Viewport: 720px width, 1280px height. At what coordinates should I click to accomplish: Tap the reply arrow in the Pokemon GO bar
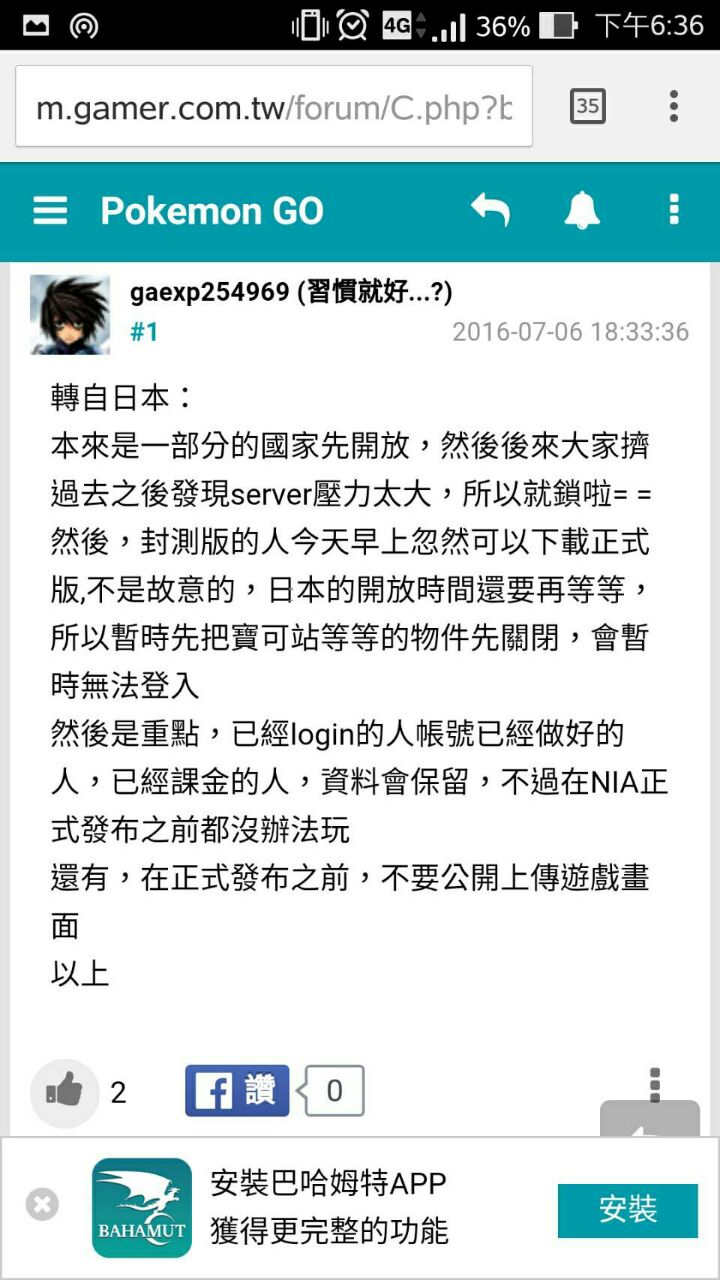pyautogui.click(x=490, y=211)
